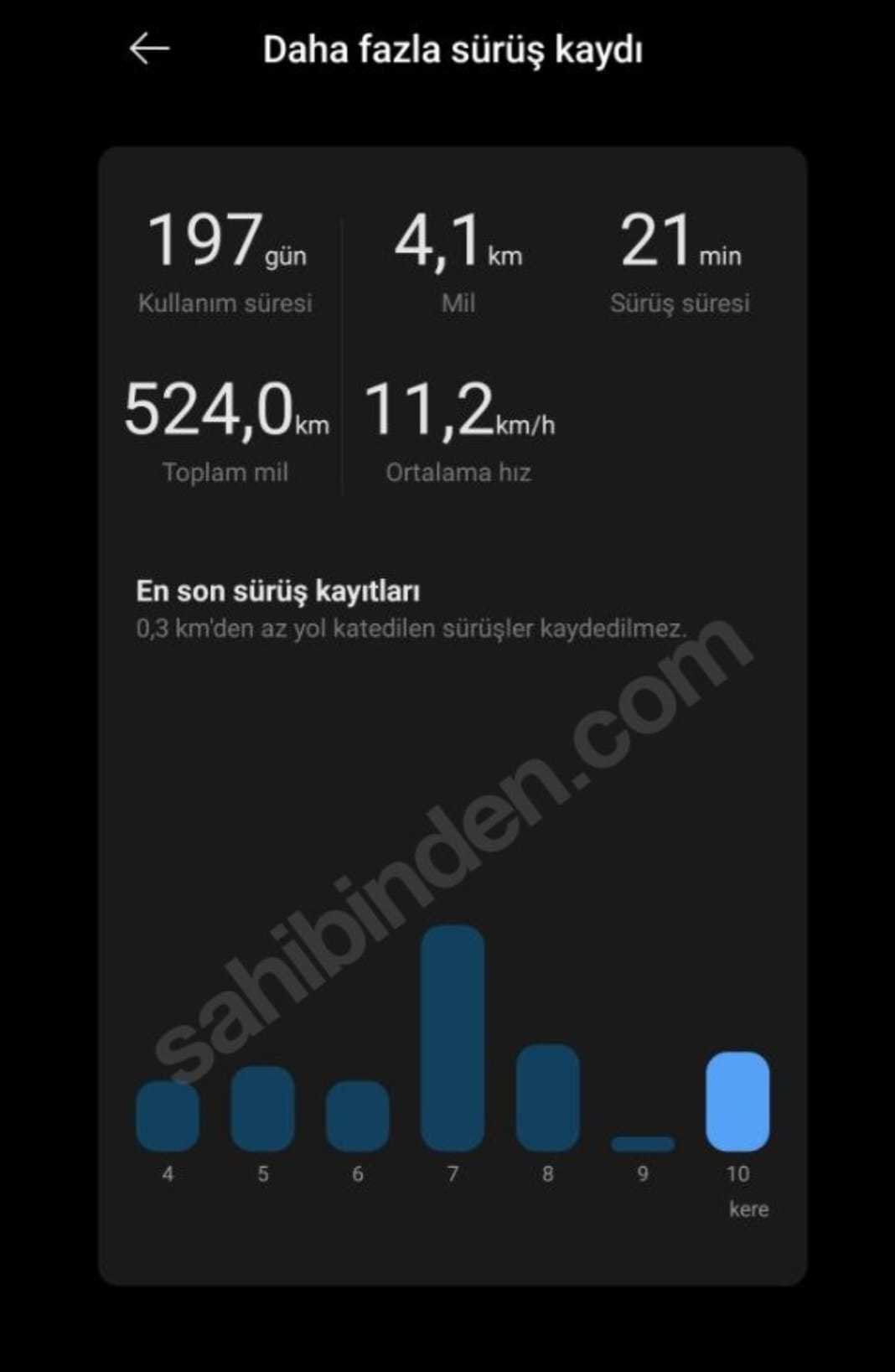
Task: Select ride 4 bar in chart
Action: 168,1116
